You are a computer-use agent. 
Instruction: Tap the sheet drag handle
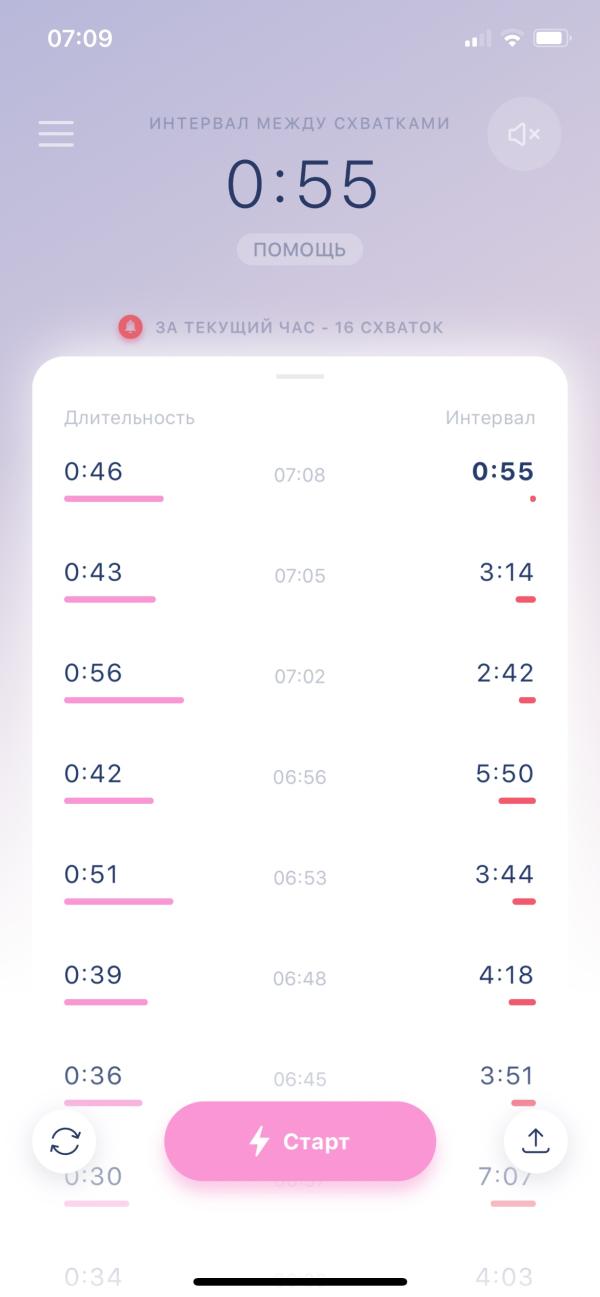(300, 376)
